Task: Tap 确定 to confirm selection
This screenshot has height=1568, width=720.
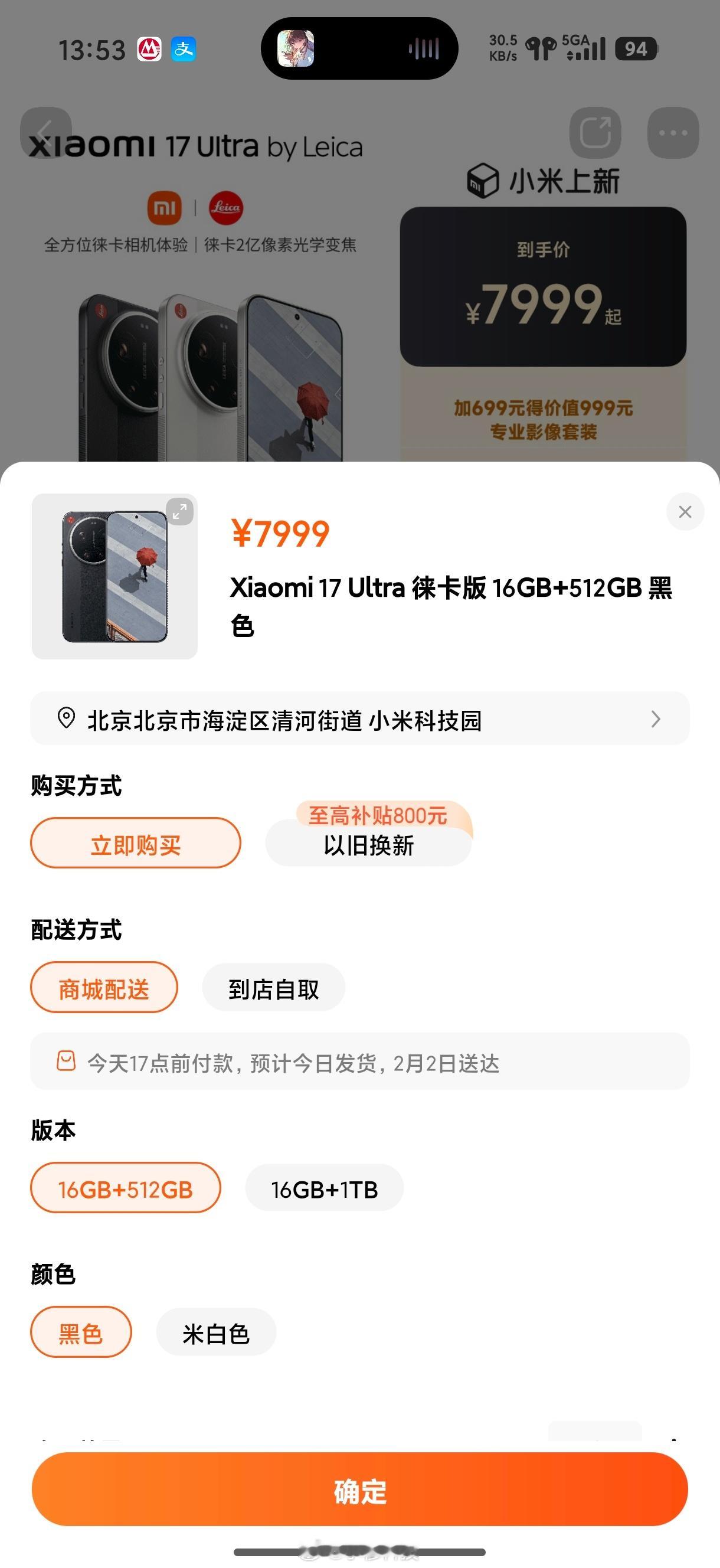Action: coord(359,1491)
